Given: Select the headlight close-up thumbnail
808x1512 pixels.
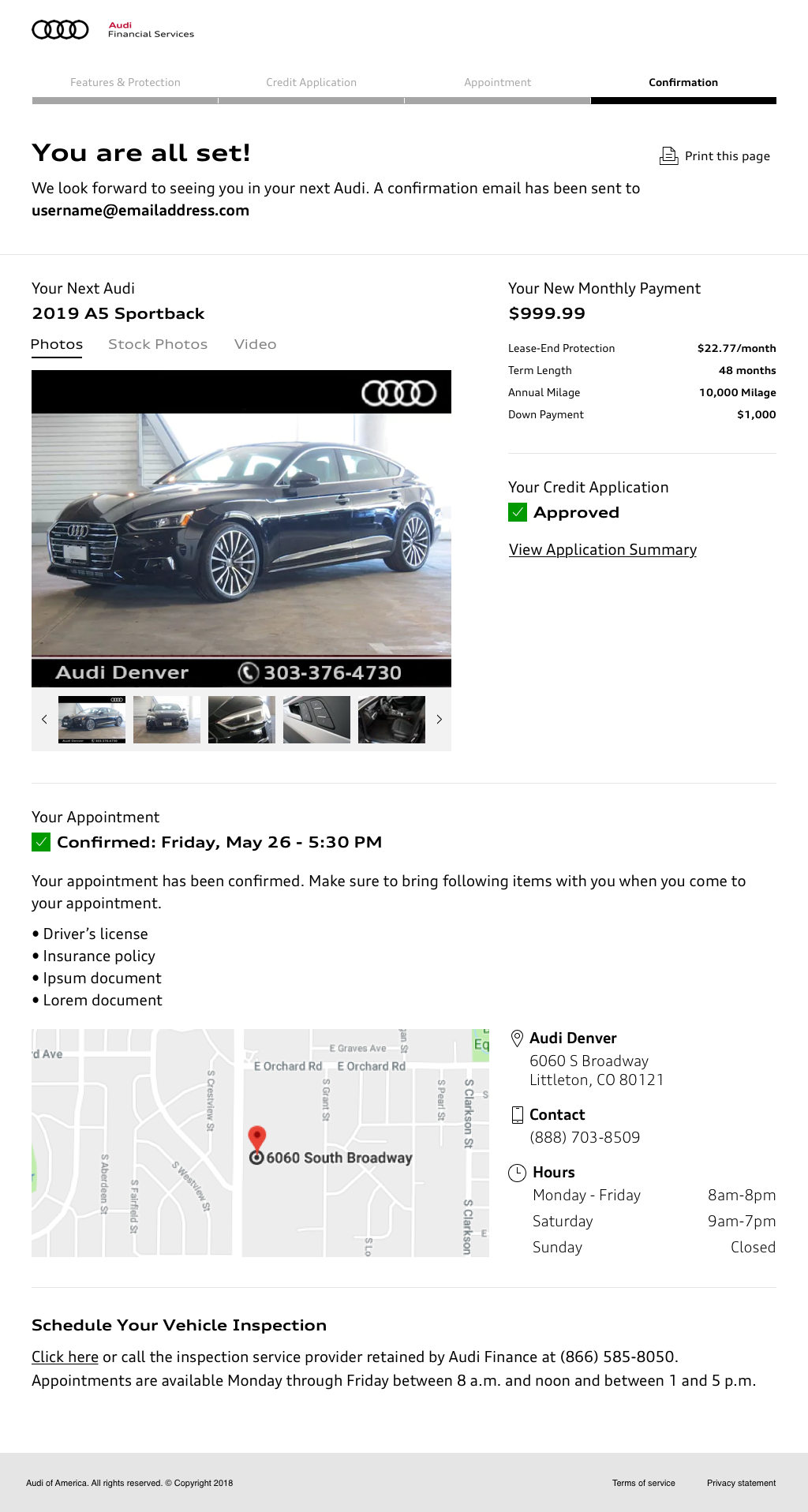Looking at the screenshot, I should 241,720.
